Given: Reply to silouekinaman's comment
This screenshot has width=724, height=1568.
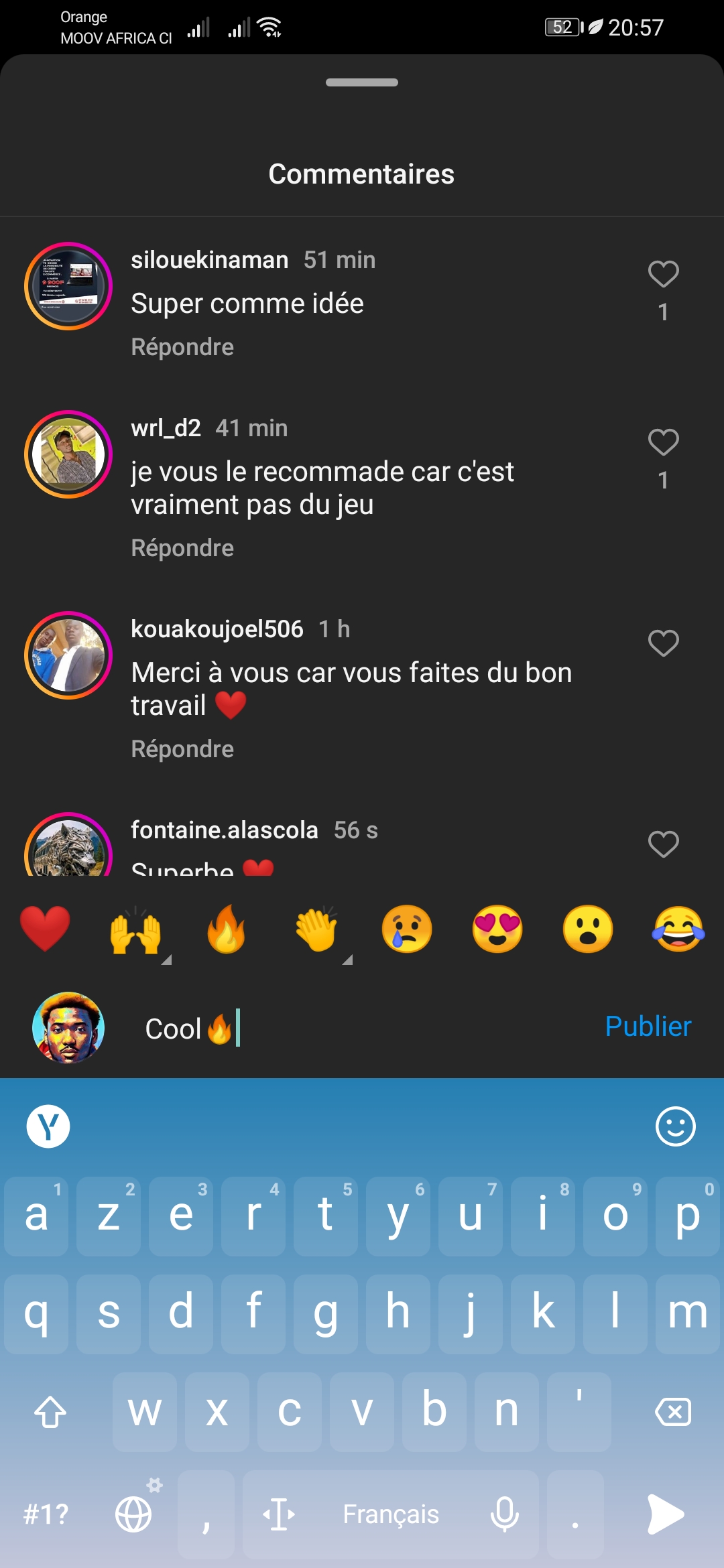Looking at the screenshot, I should click(x=182, y=347).
